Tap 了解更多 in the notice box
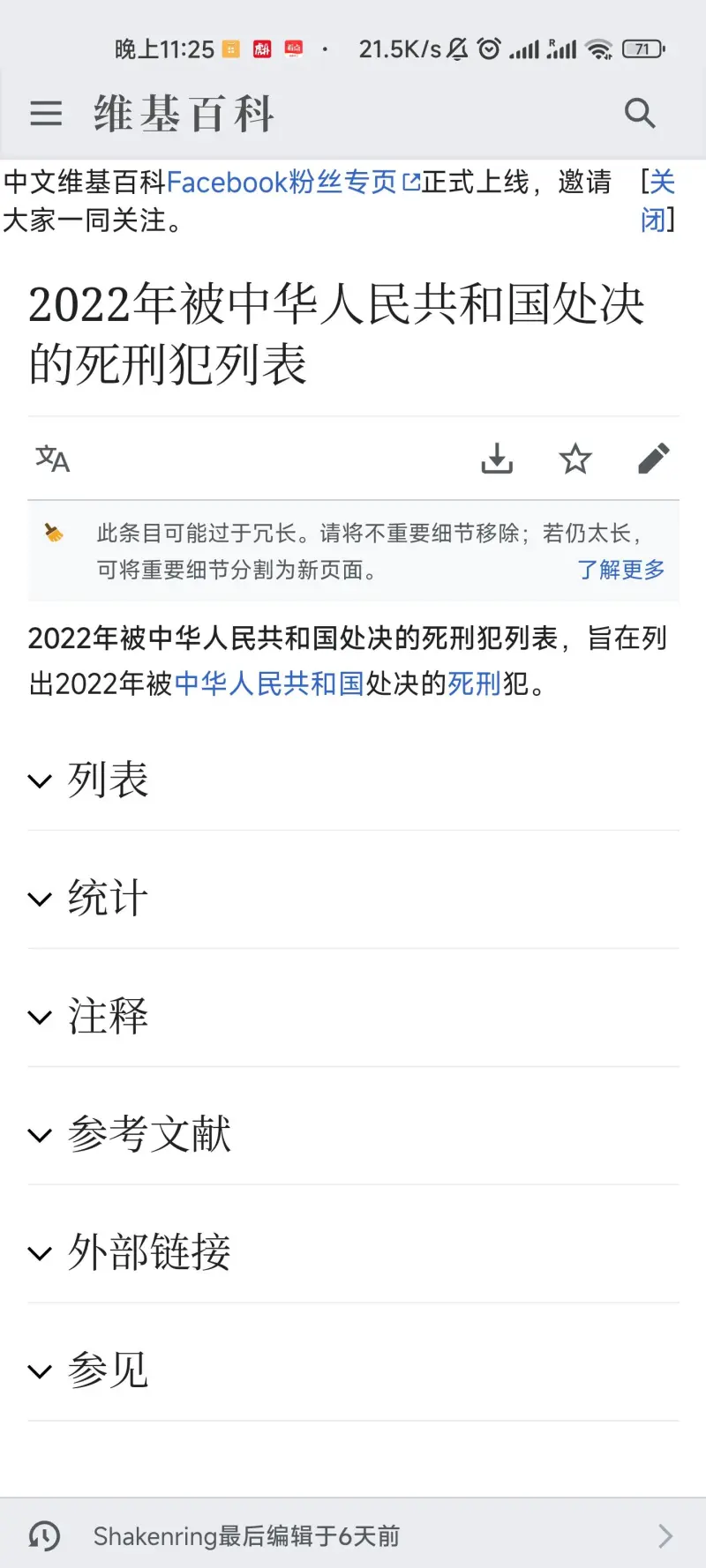 [621, 570]
